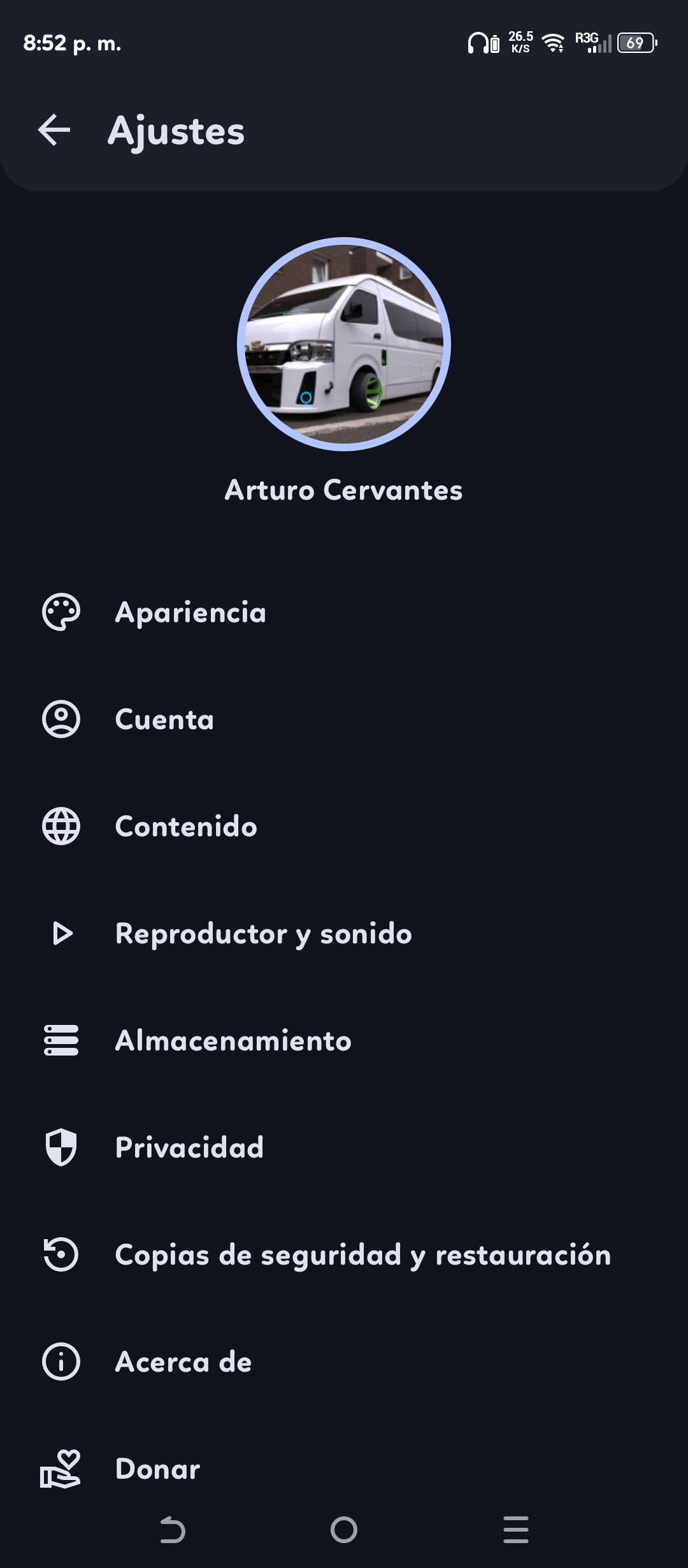Go back from the Ajustes screen
The image size is (688, 1568).
54,131
